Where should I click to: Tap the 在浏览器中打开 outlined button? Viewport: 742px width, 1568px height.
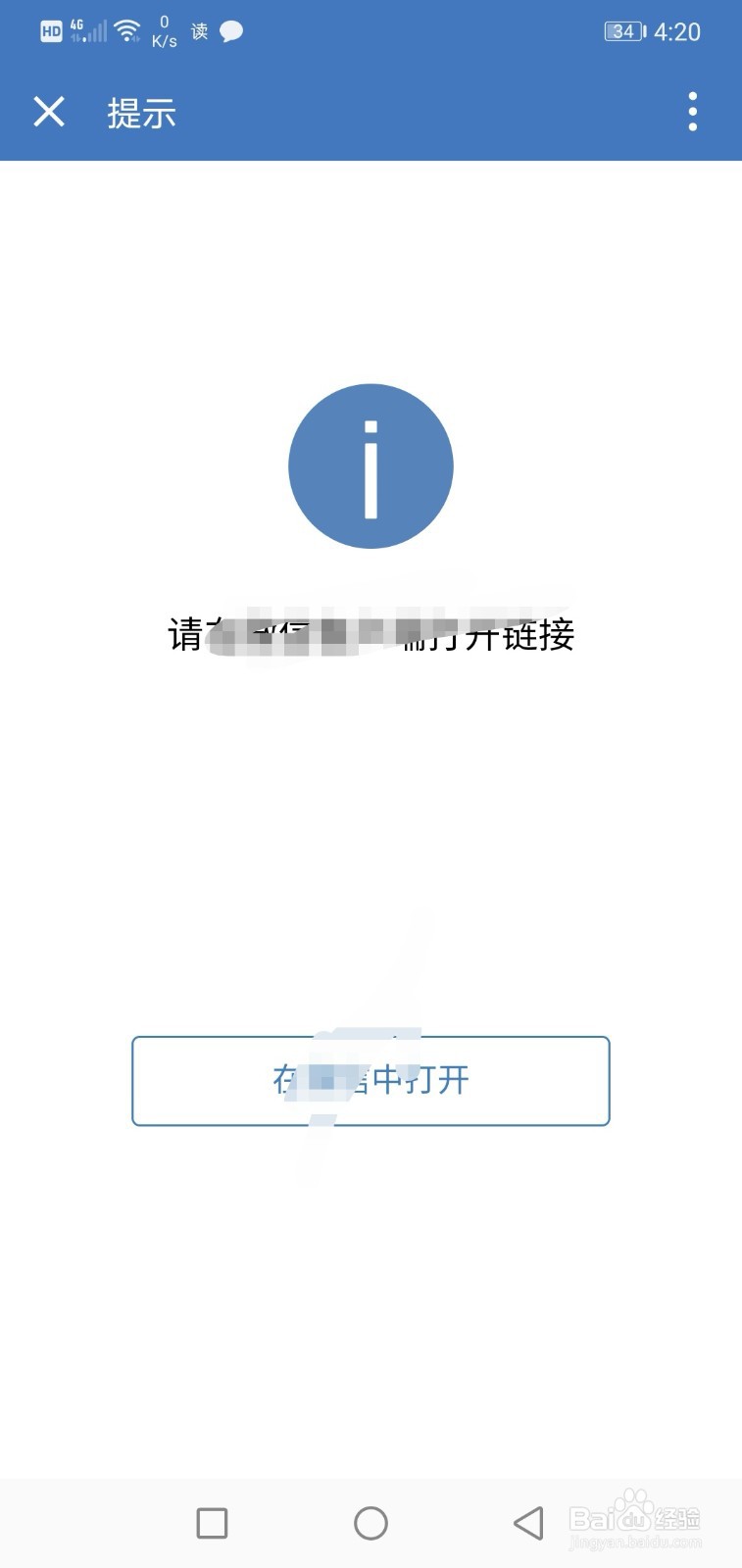(x=371, y=1081)
